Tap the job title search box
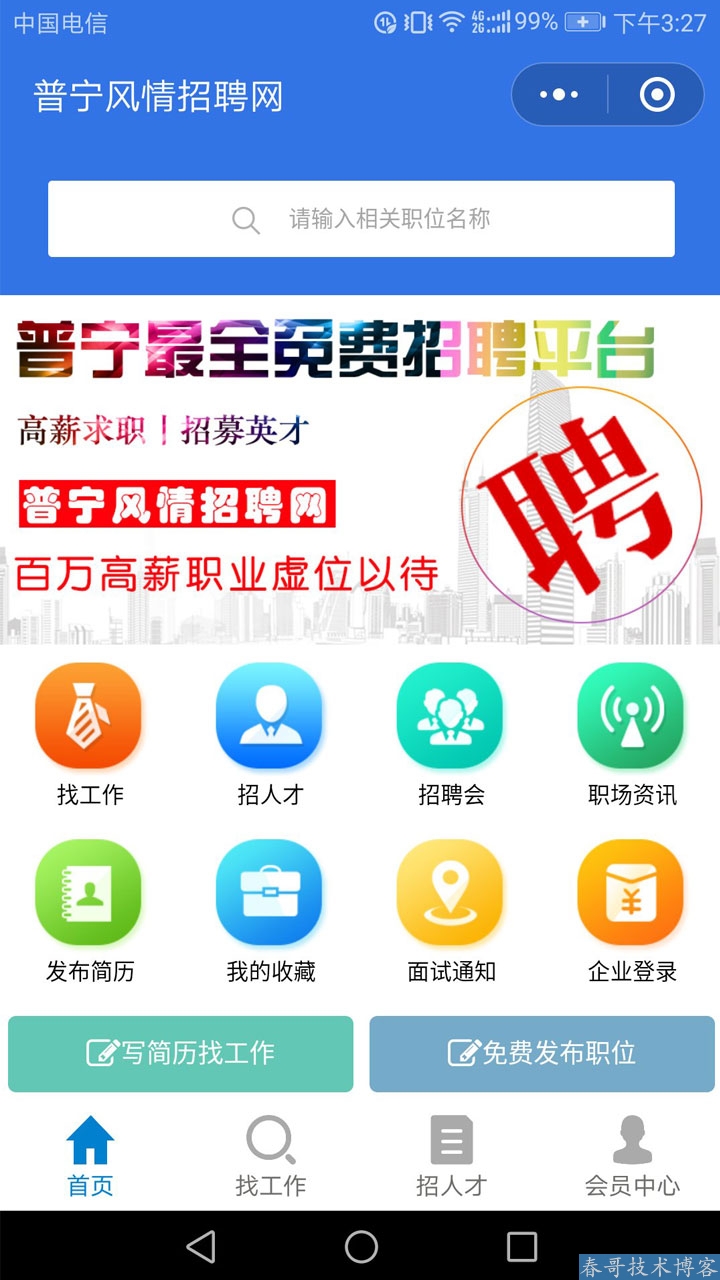This screenshot has height=1280, width=720. pyautogui.click(x=361, y=219)
